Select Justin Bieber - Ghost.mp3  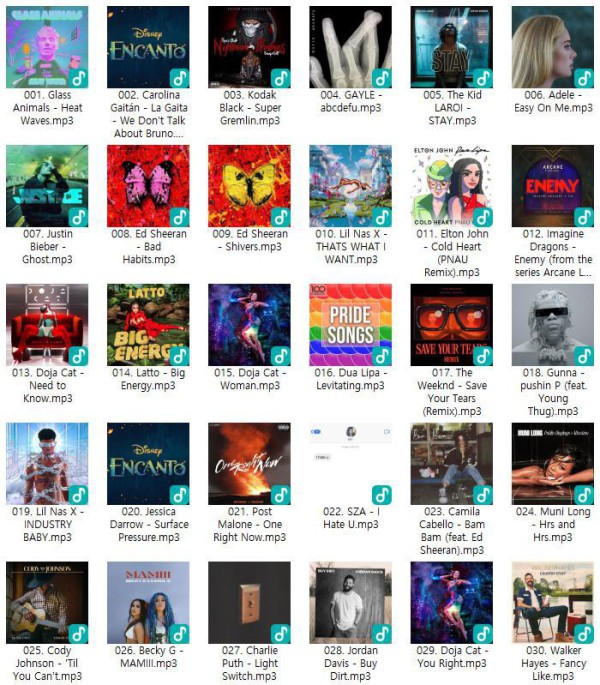tap(47, 186)
